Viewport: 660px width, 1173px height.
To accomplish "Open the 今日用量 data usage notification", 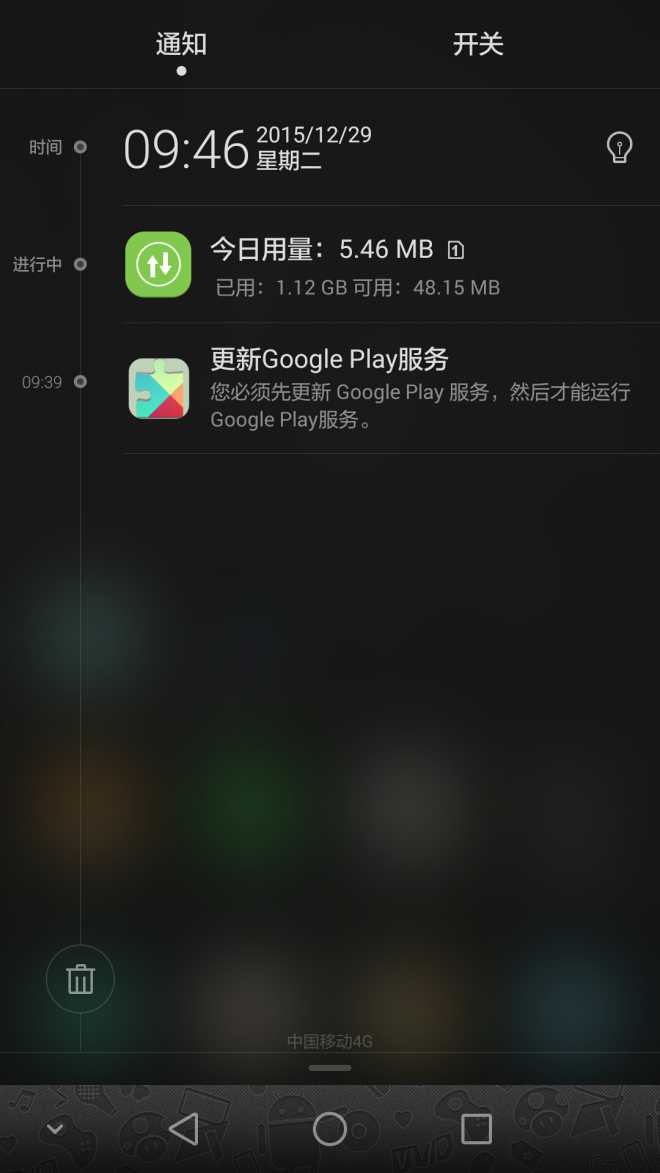I will tap(390, 264).
